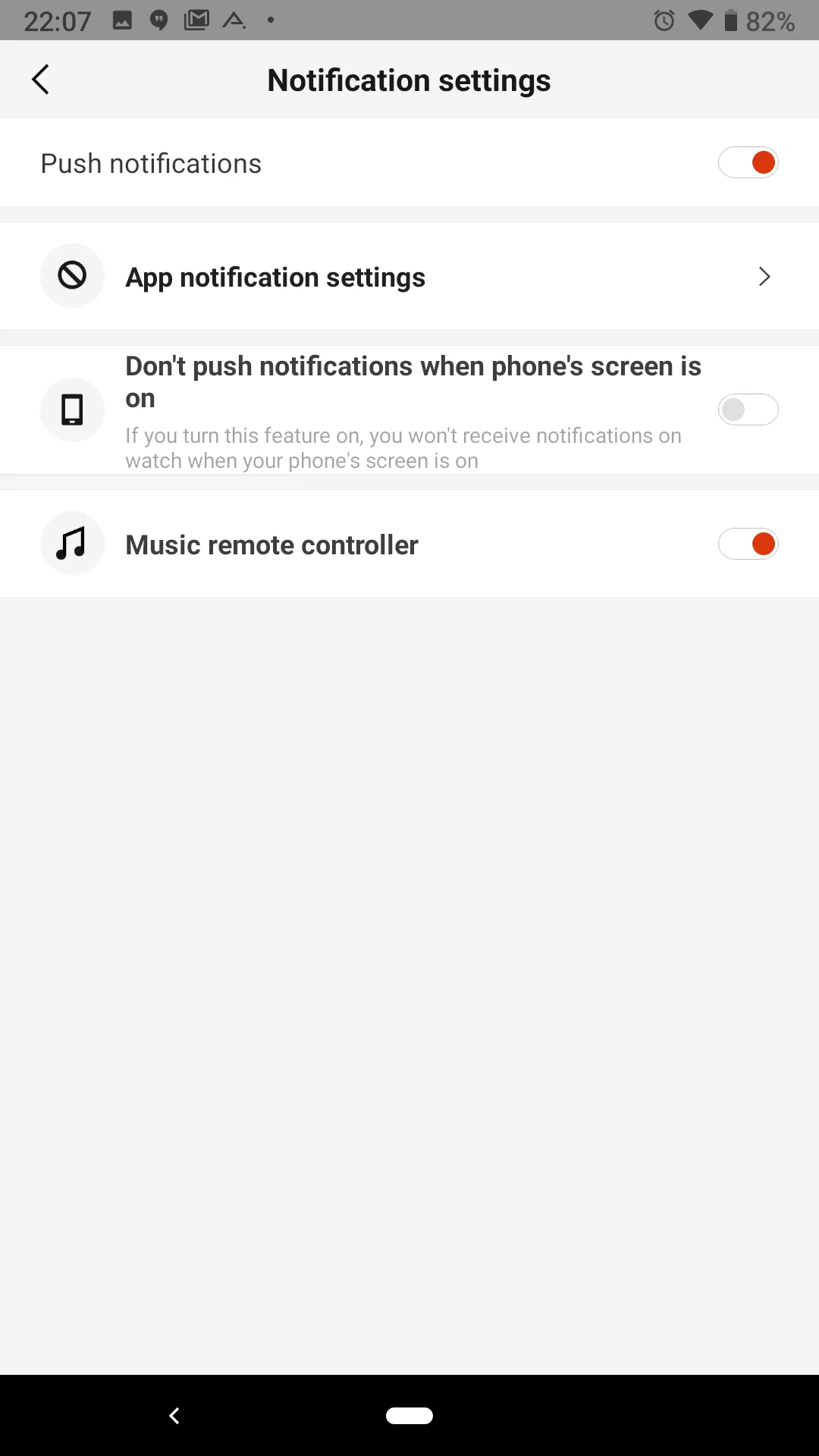Disable the Music remote controller switch

[748, 544]
